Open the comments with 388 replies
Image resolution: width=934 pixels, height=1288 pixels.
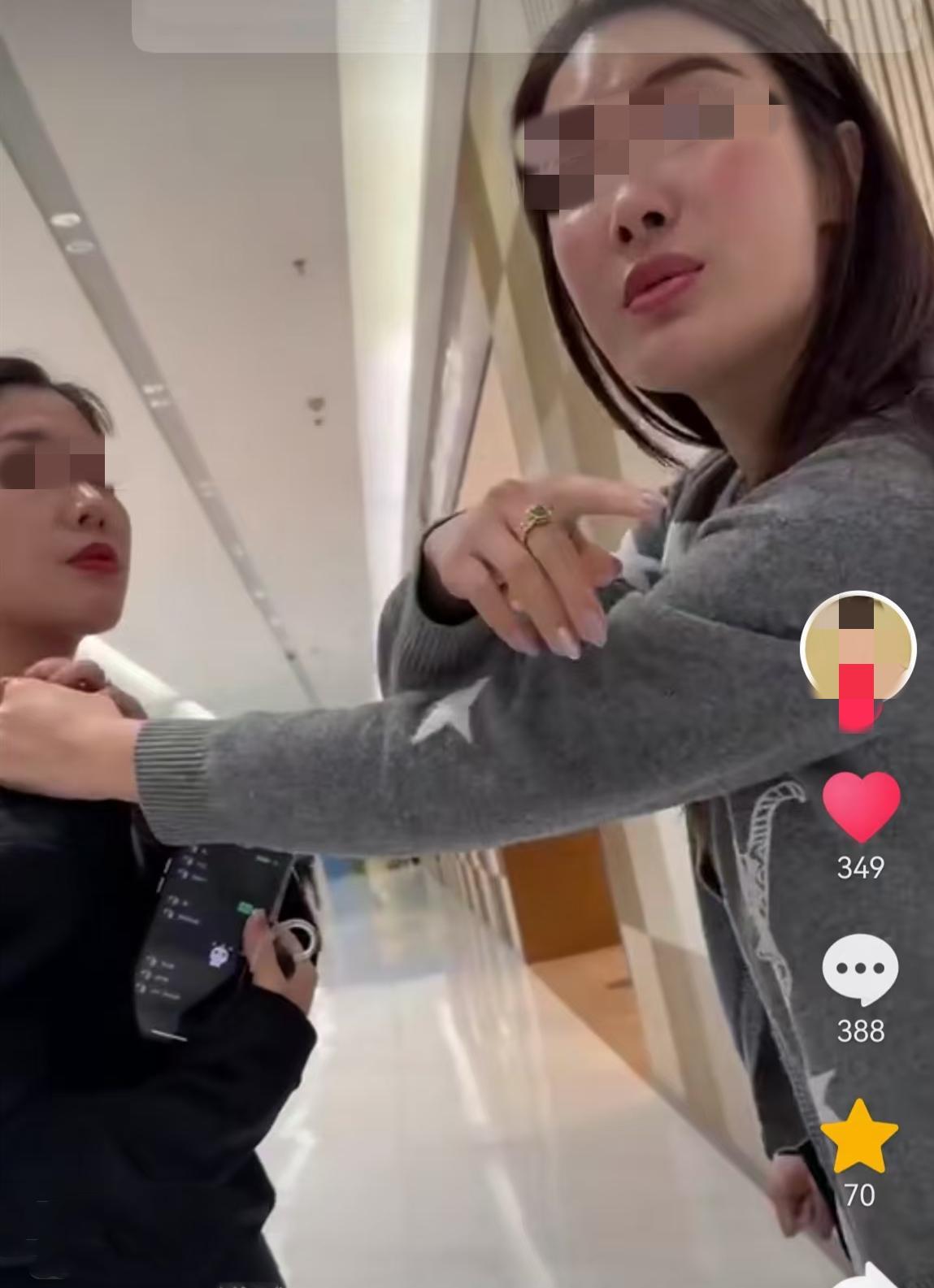coord(860,970)
